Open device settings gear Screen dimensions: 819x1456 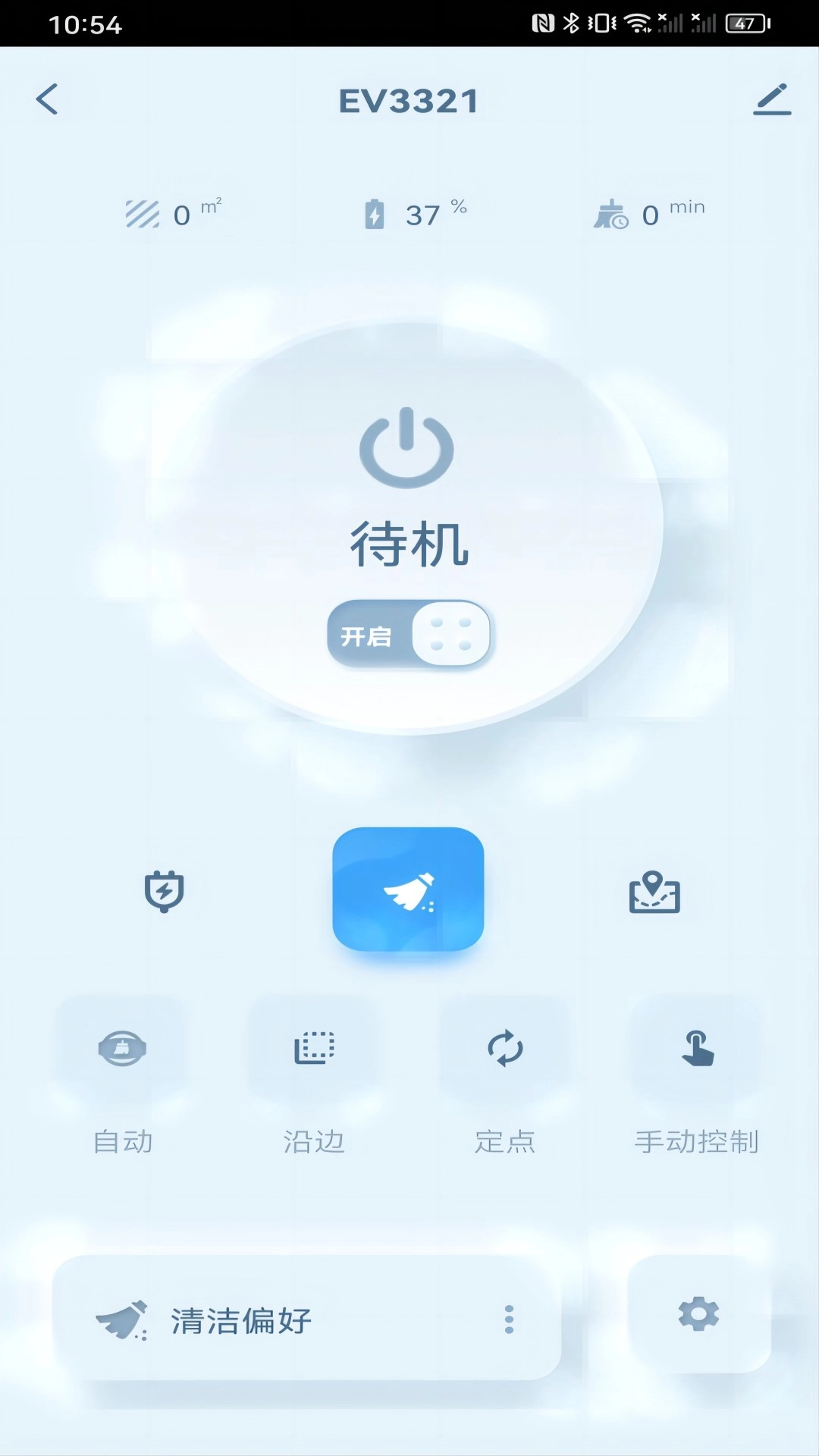[698, 1314]
